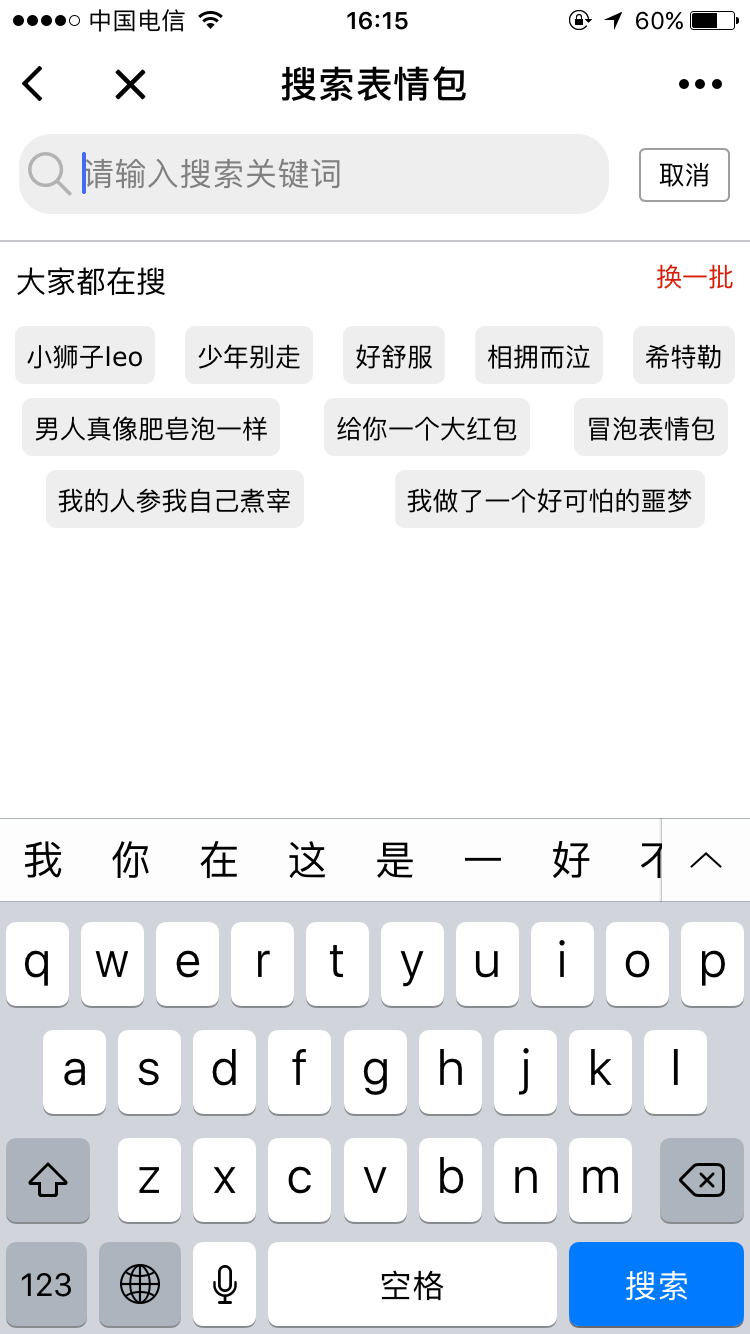Tap the 我做了一个好可怕的噩梦 chip
The height and width of the screenshot is (1334, 750).
tap(550, 500)
